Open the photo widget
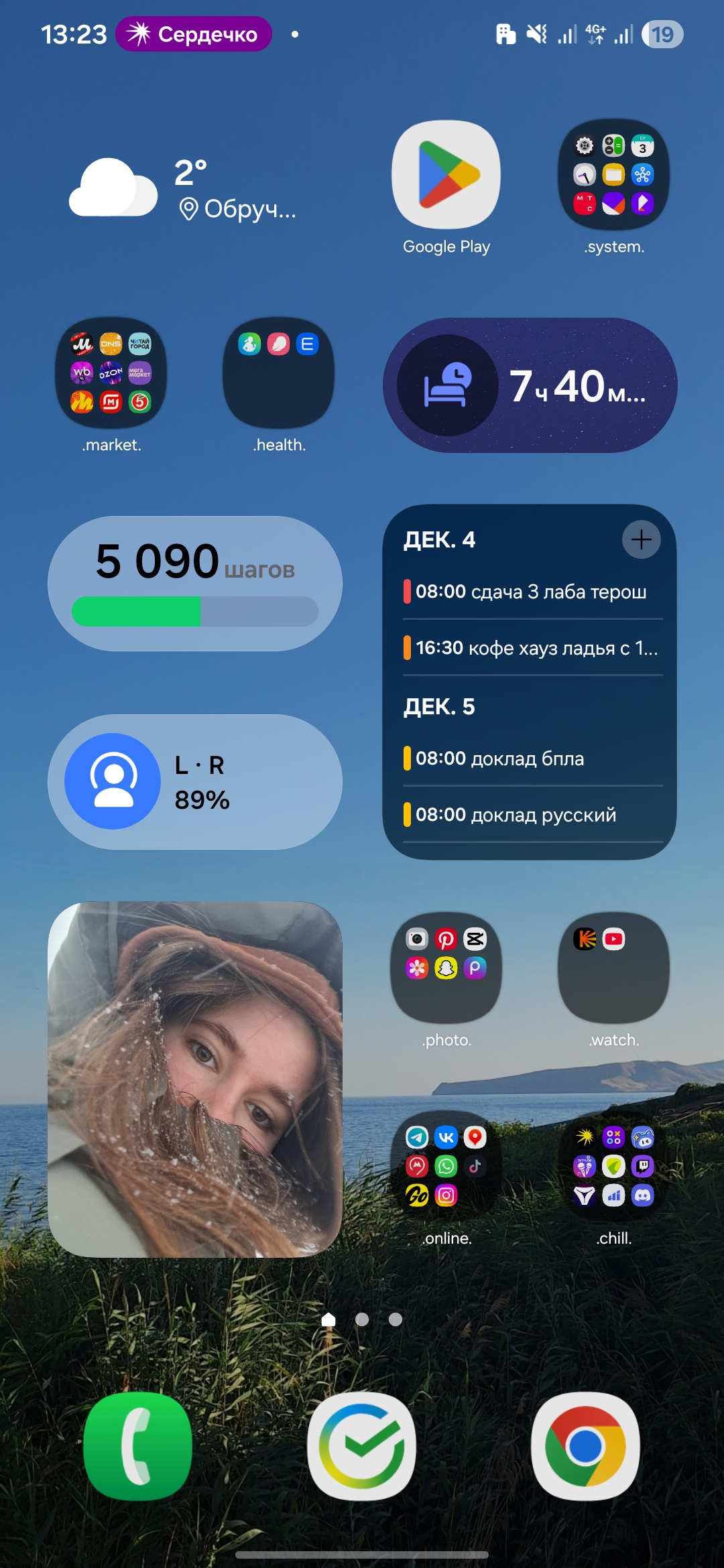The height and width of the screenshot is (1568, 724). point(194,1079)
